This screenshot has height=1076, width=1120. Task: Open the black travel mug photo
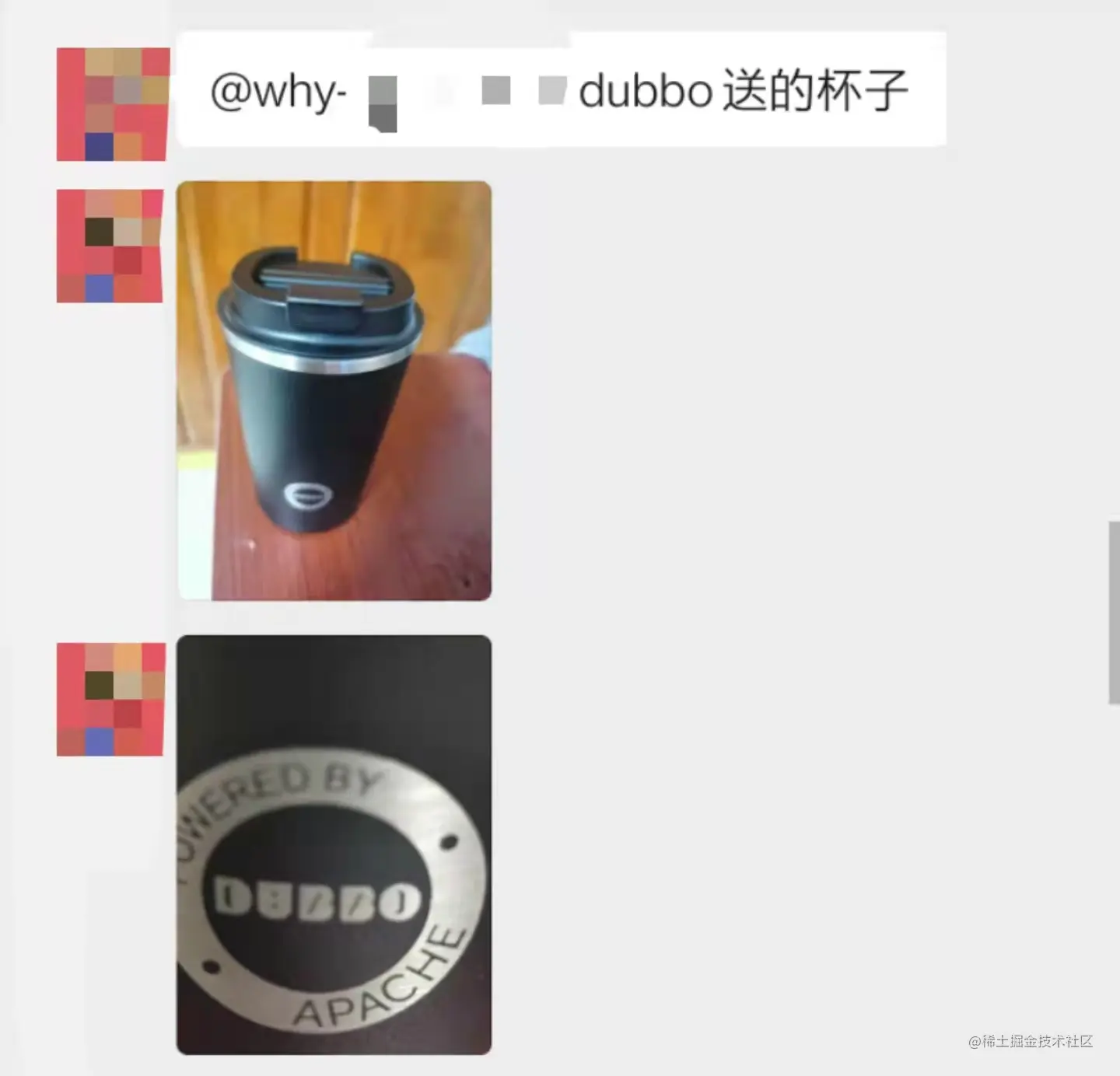point(334,390)
